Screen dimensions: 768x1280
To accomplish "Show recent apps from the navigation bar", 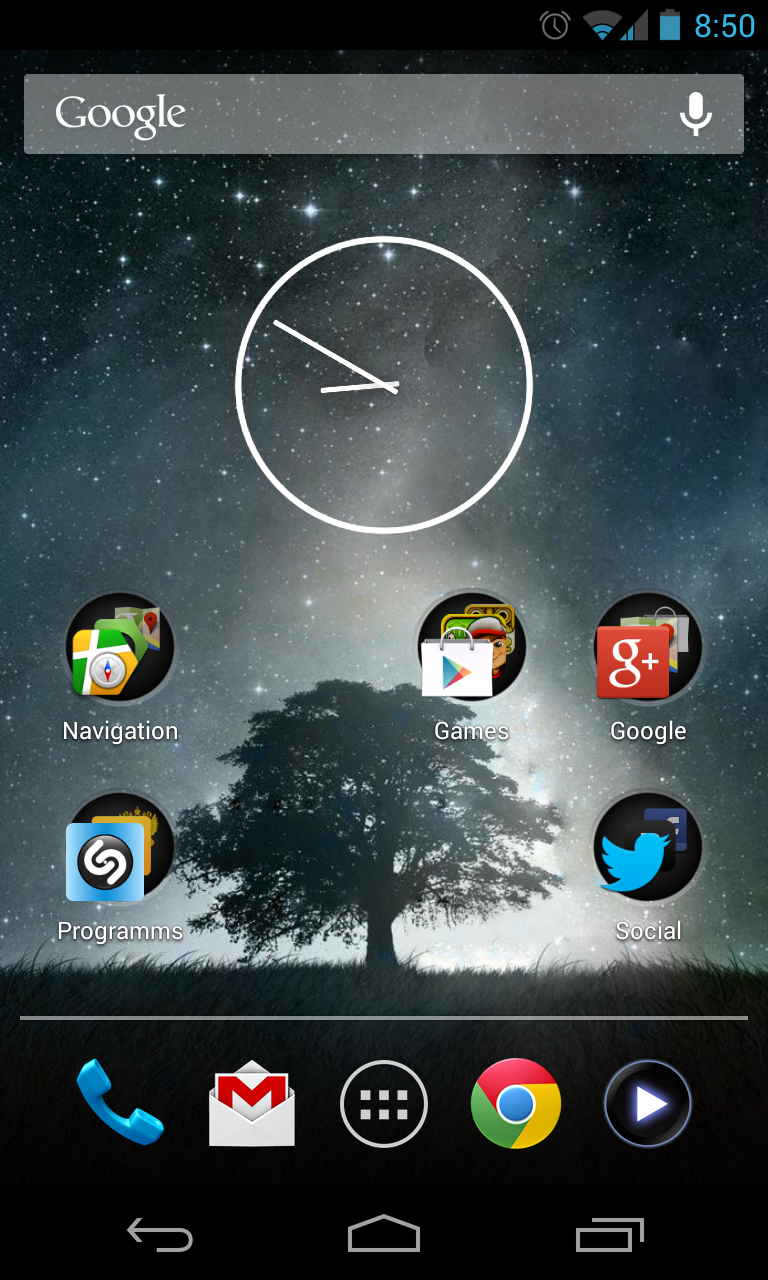I will (610, 1235).
